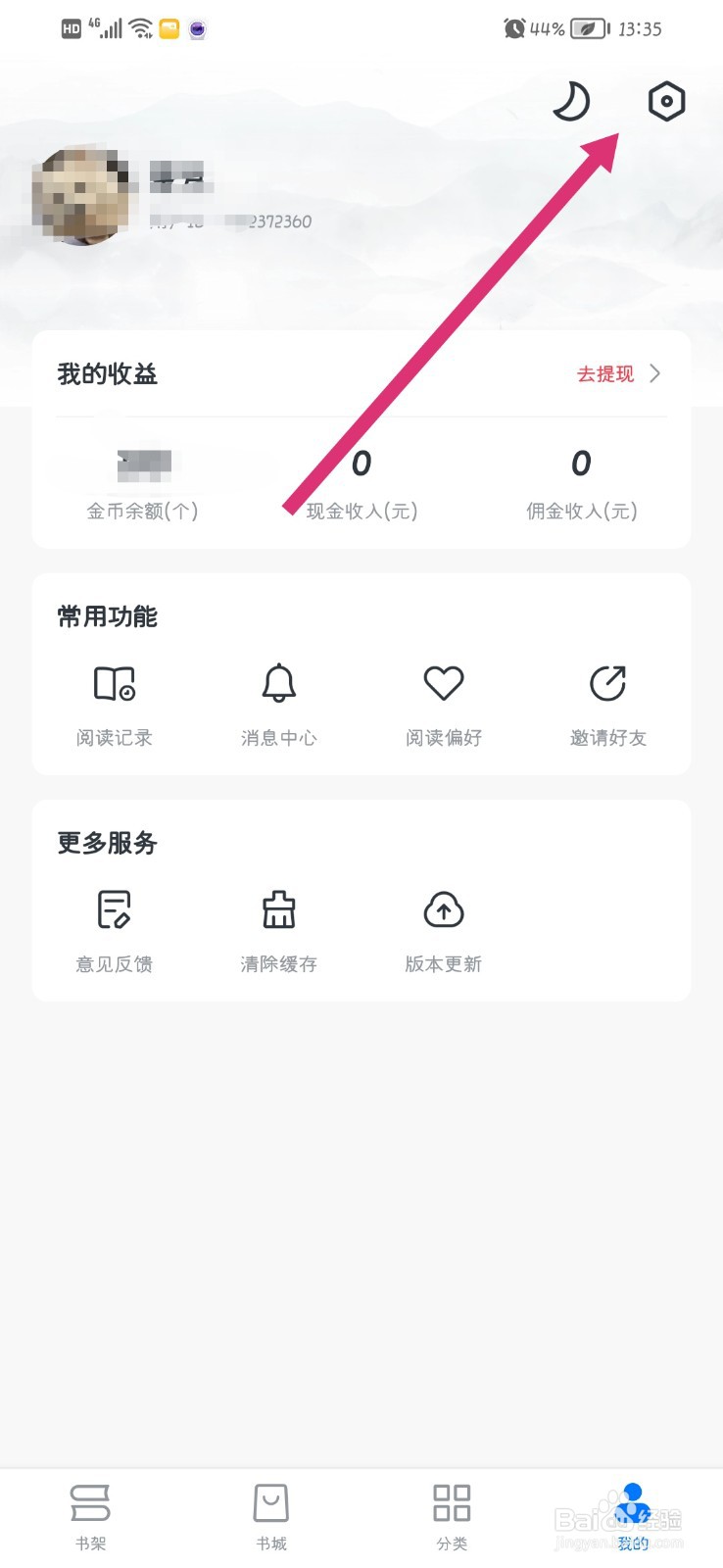Go to withdraw via 去提现
Image resolution: width=723 pixels, height=1568 pixels.
pyautogui.click(x=618, y=373)
